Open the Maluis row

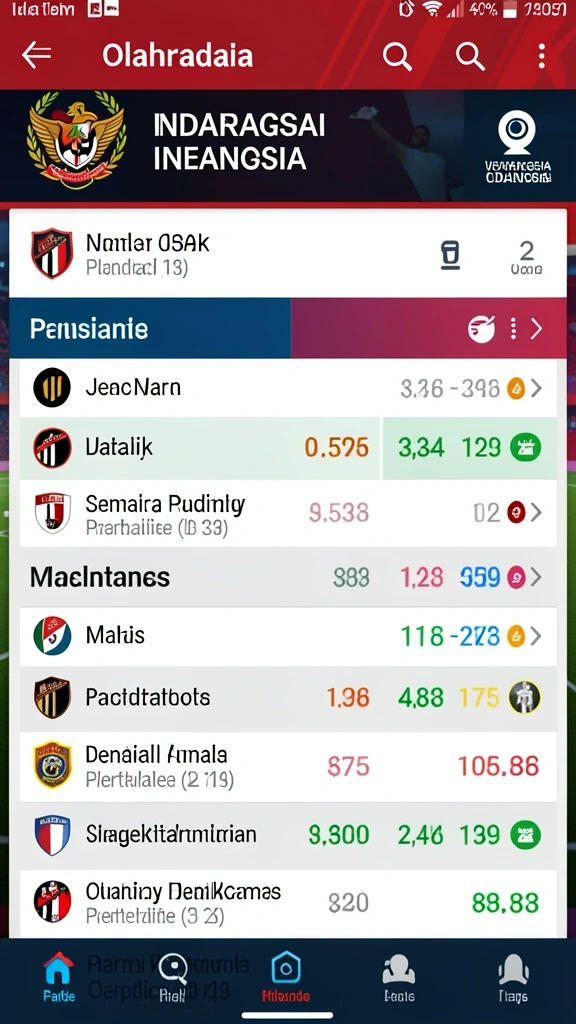pos(287,635)
